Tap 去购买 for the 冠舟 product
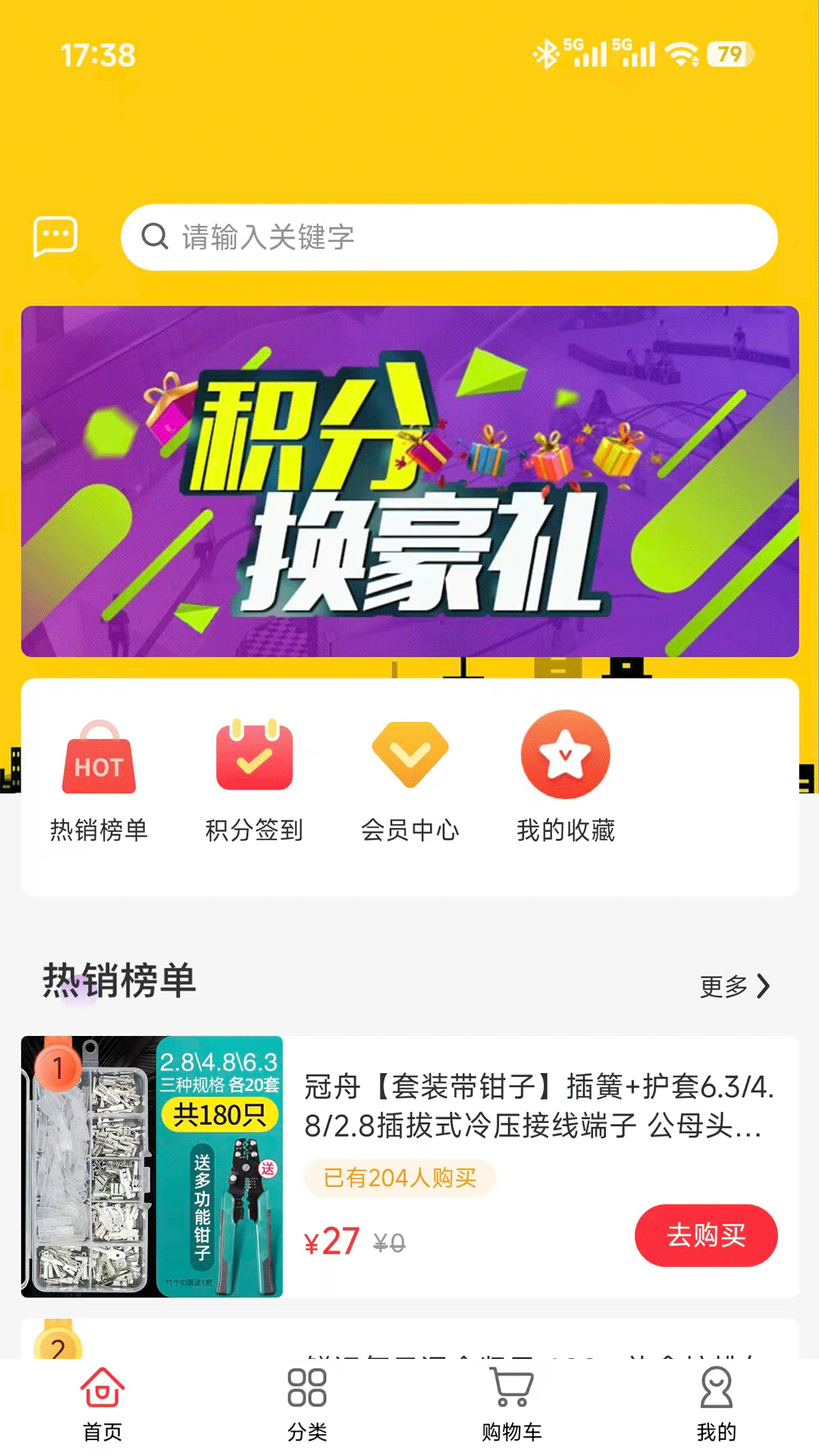 click(706, 1235)
